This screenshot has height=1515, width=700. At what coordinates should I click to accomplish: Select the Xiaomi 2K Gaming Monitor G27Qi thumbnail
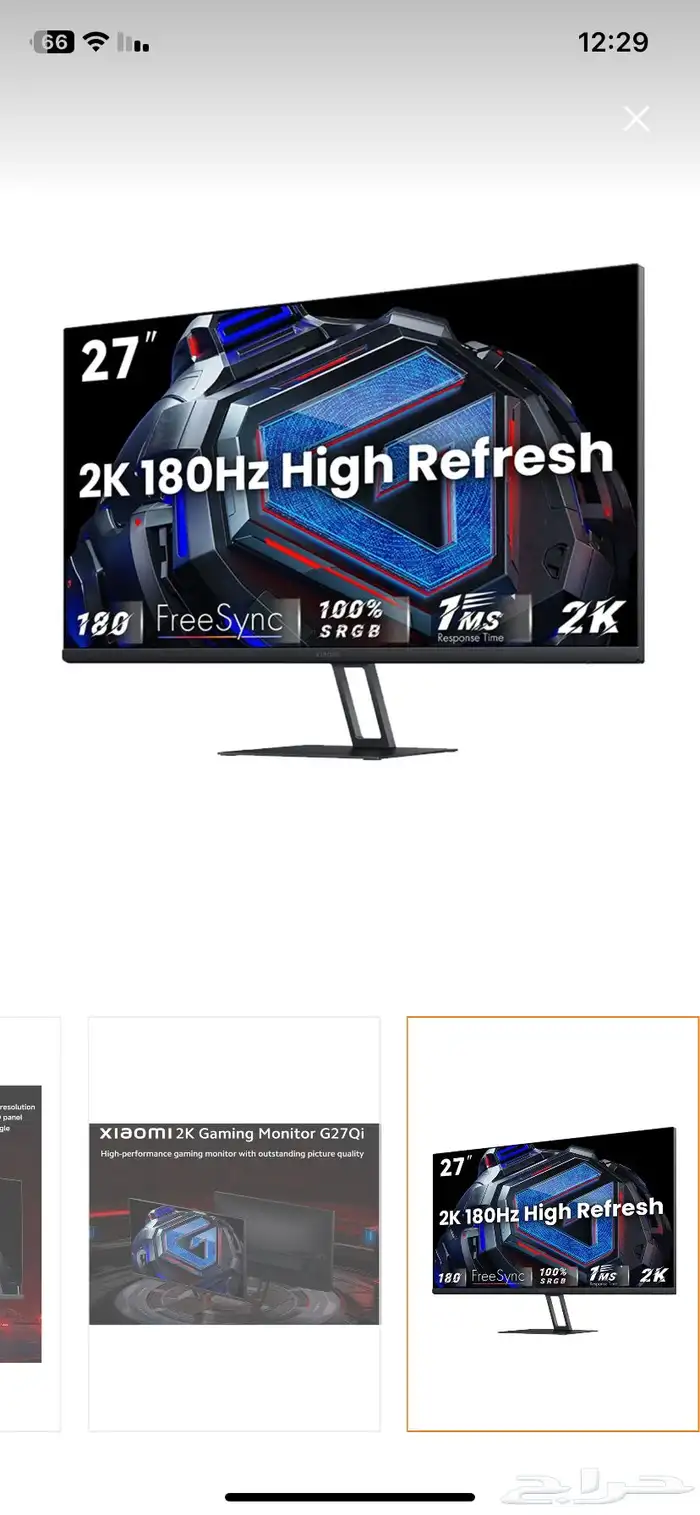234,1224
